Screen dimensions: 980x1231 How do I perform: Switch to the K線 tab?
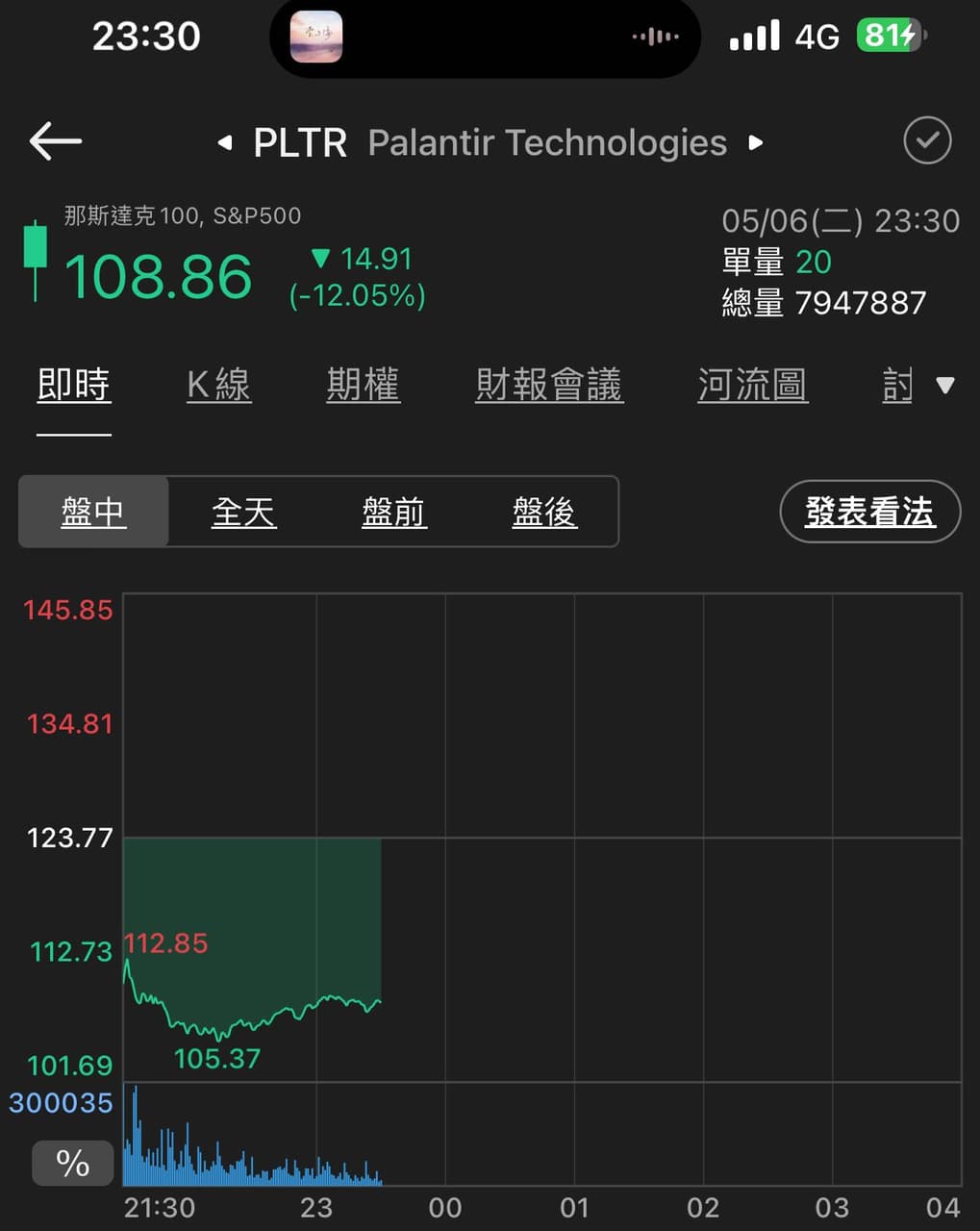click(218, 386)
